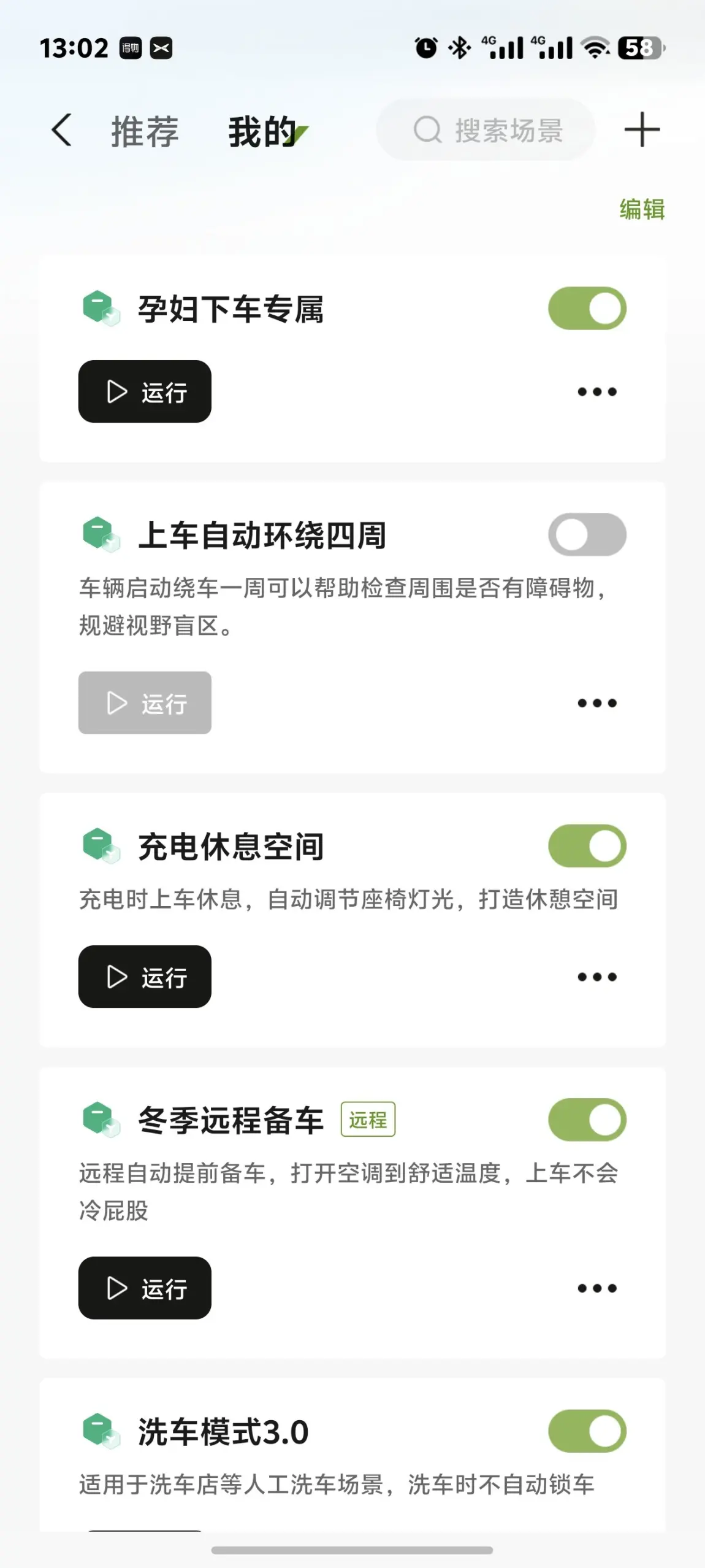
Task: Run the 冬季远程备车 scene
Action: (x=145, y=1288)
